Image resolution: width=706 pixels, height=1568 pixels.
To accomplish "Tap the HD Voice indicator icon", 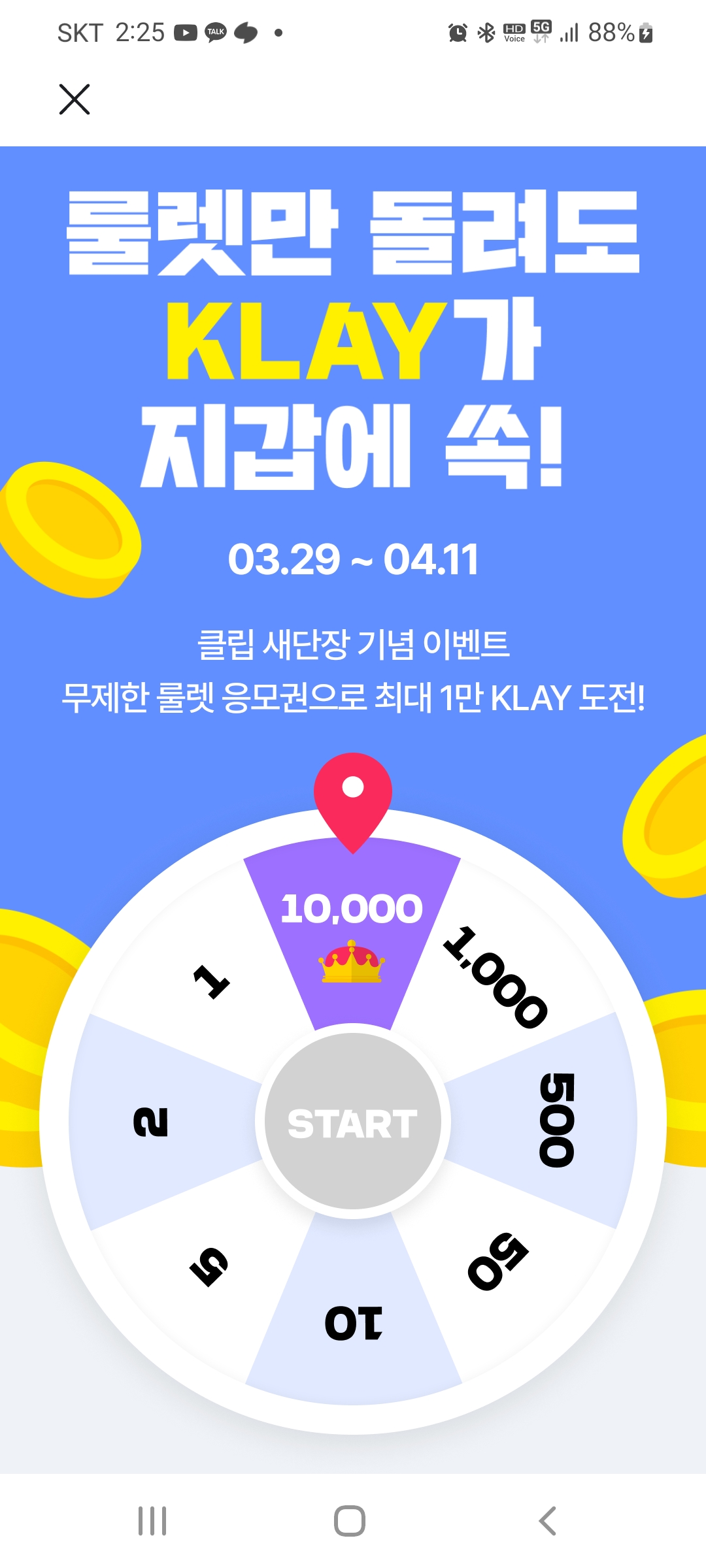I will (x=514, y=31).
